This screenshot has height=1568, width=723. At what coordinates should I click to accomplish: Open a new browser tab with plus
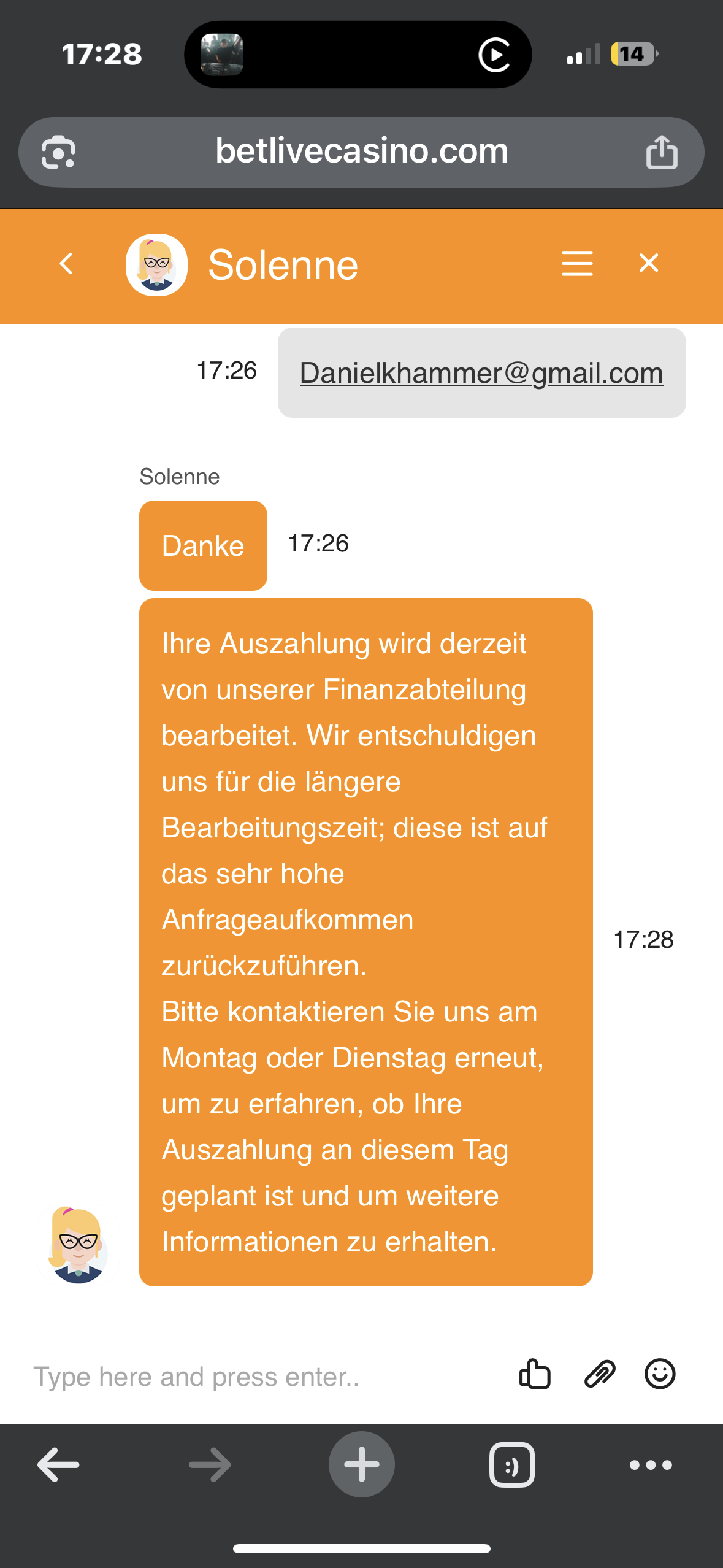361,1464
